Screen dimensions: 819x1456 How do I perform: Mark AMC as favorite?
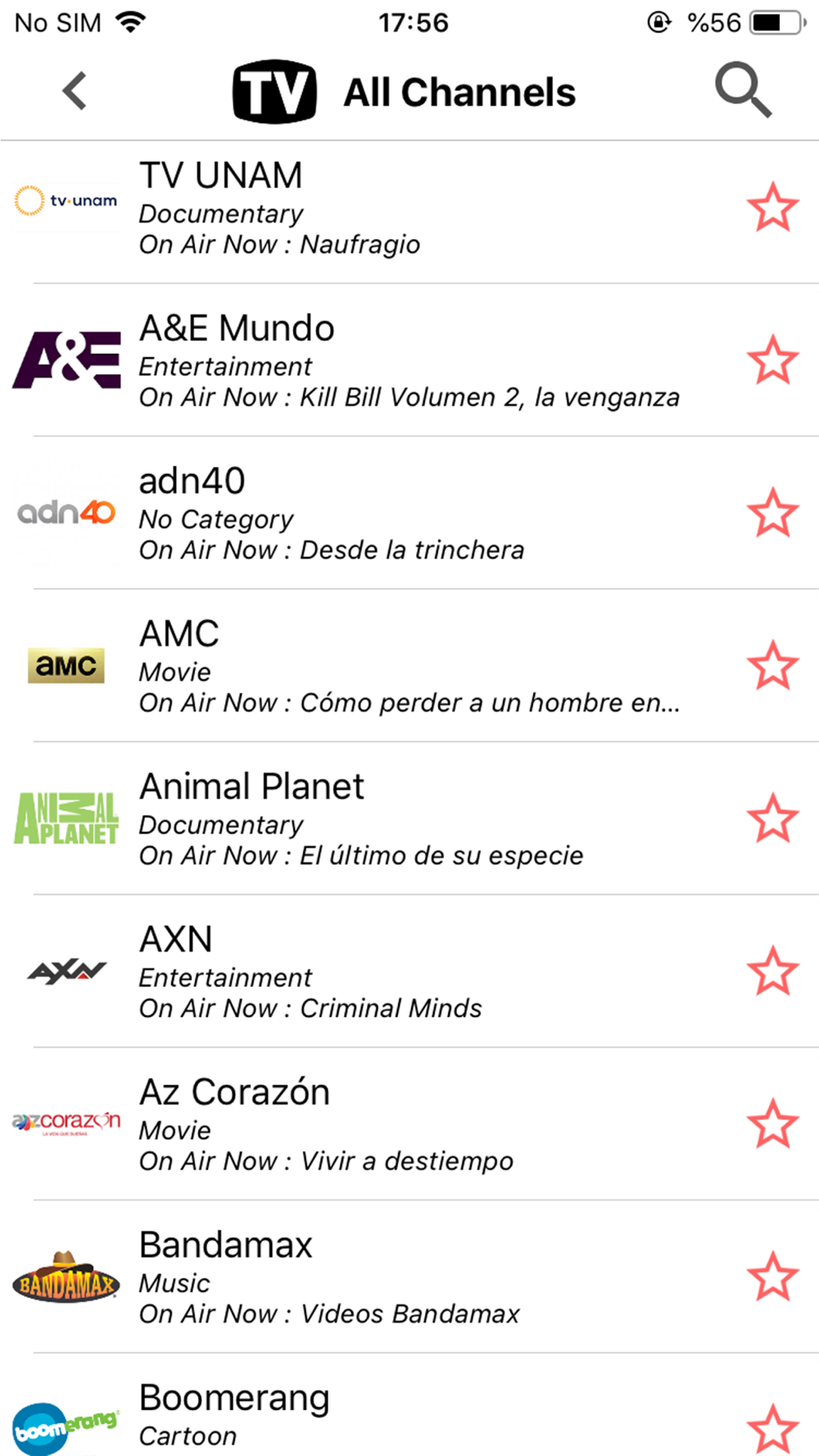[772, 665]
